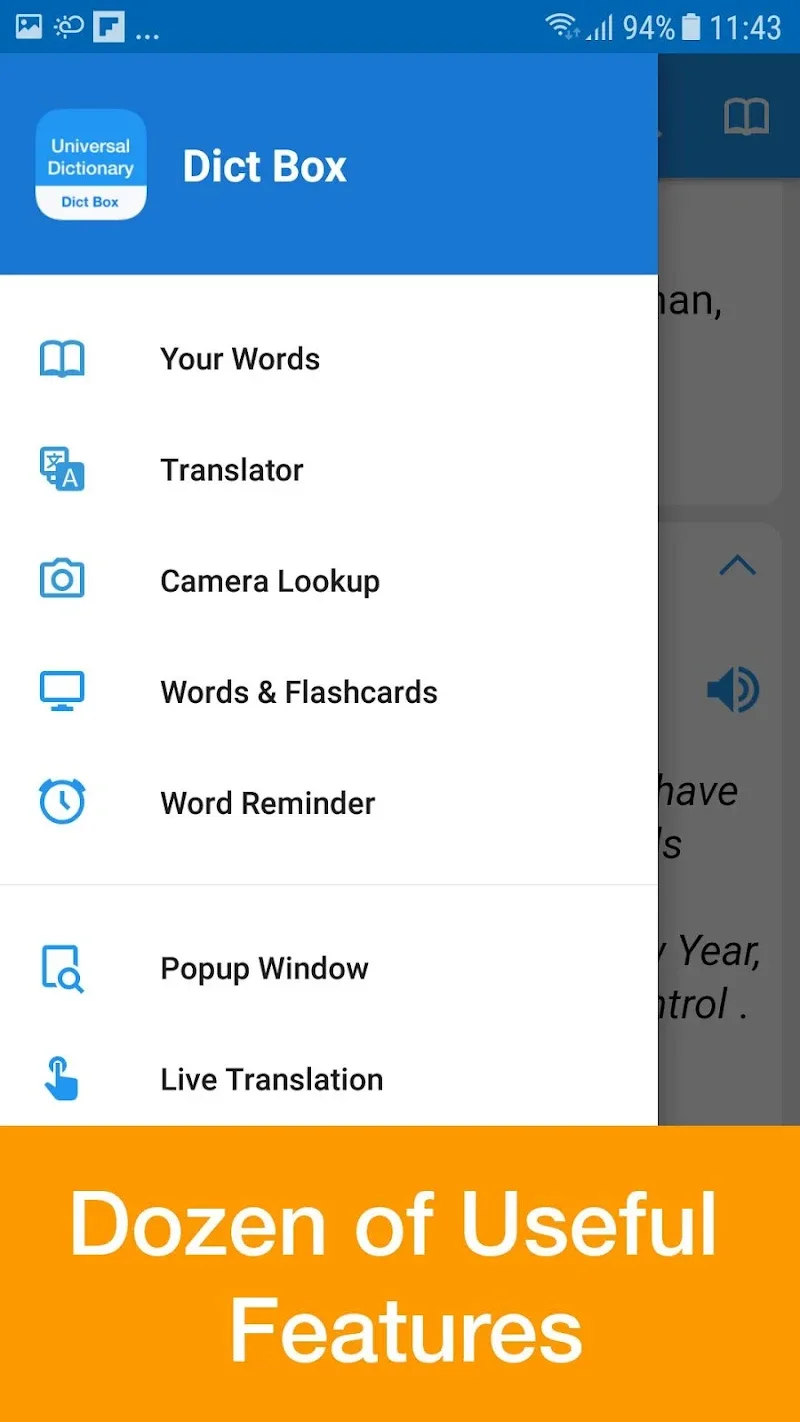Viewport: 800px width, 1422px height.
Task: Open the Popup Window option
Action: tap(264, 968)
